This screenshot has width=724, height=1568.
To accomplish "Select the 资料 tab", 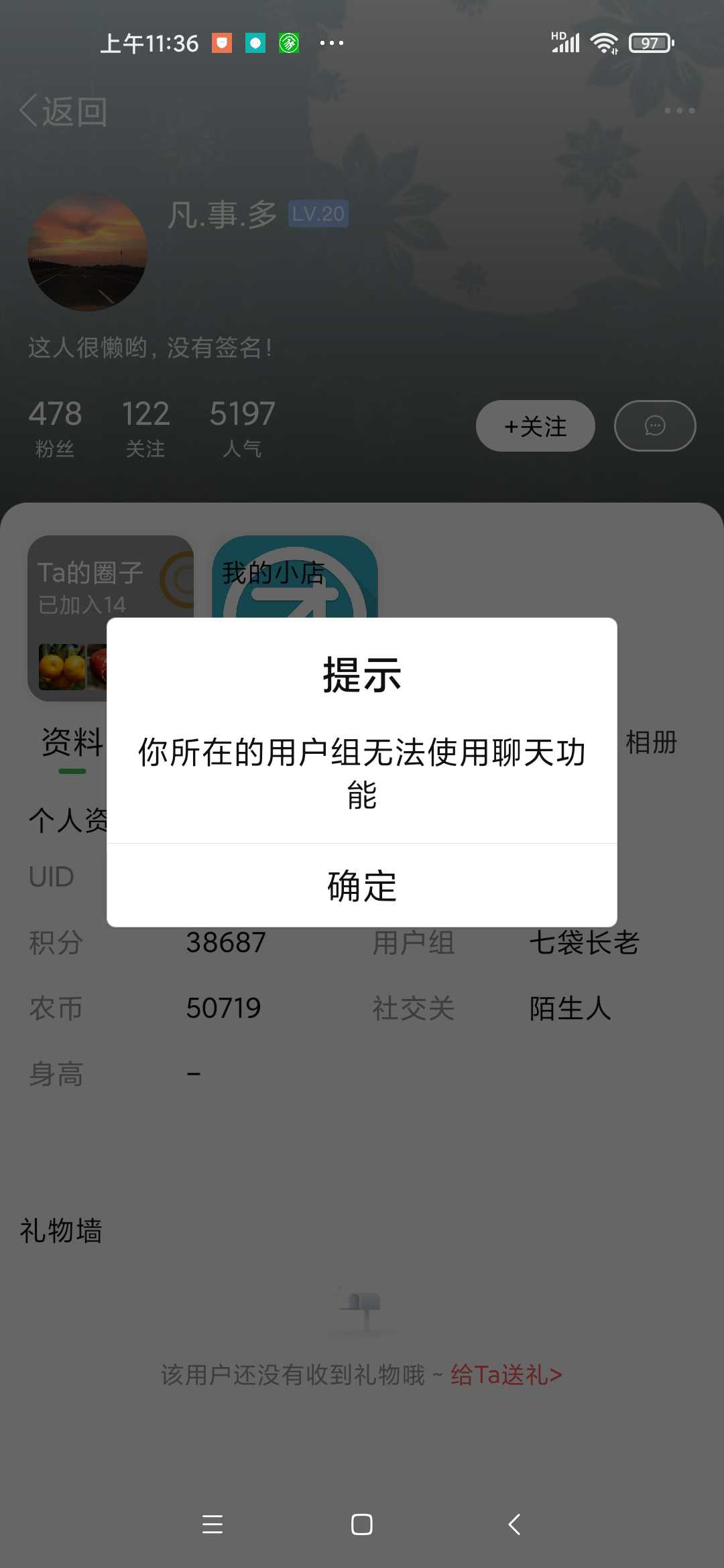I will 72,743.
